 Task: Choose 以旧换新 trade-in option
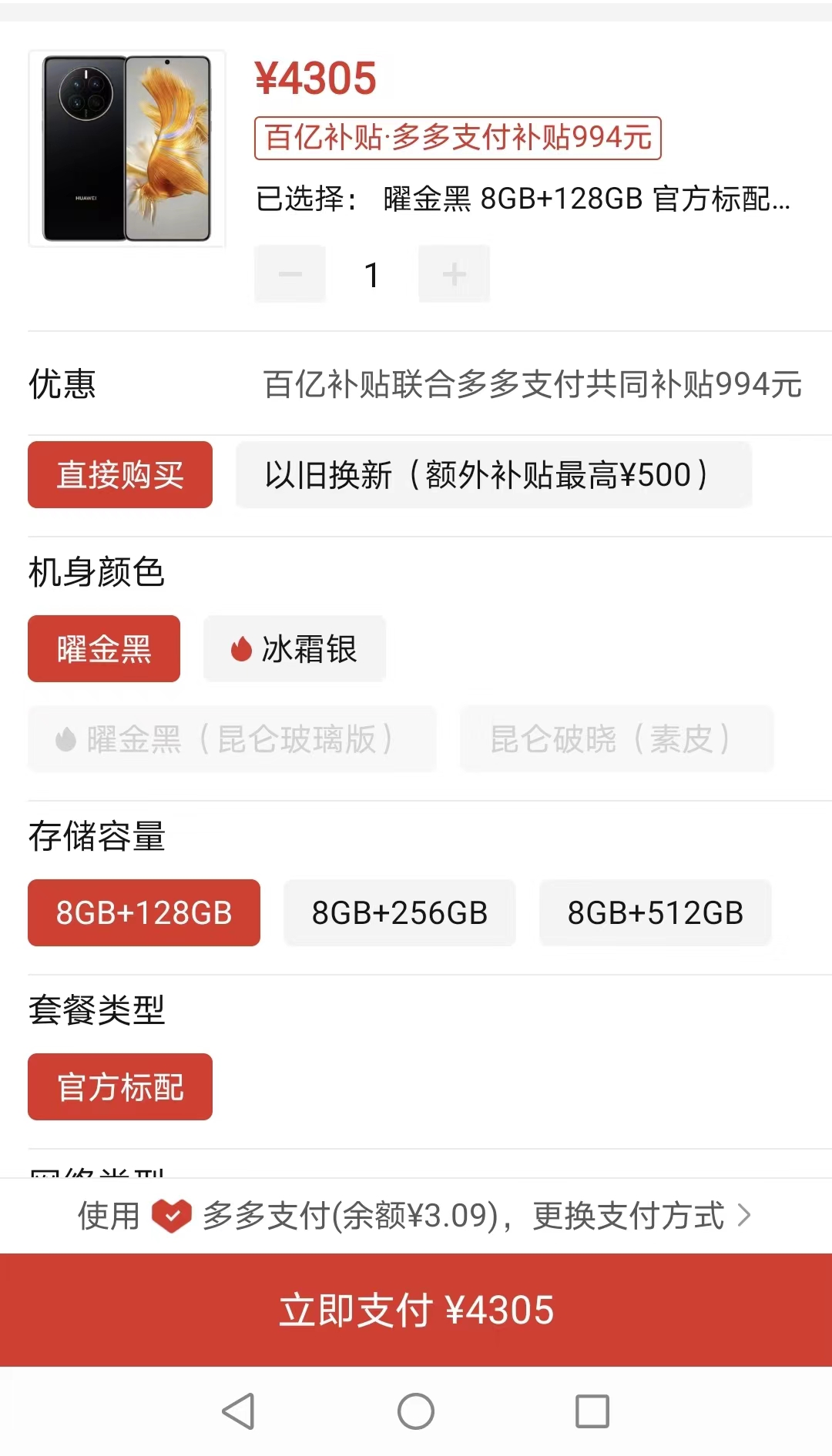coord(493,475)
